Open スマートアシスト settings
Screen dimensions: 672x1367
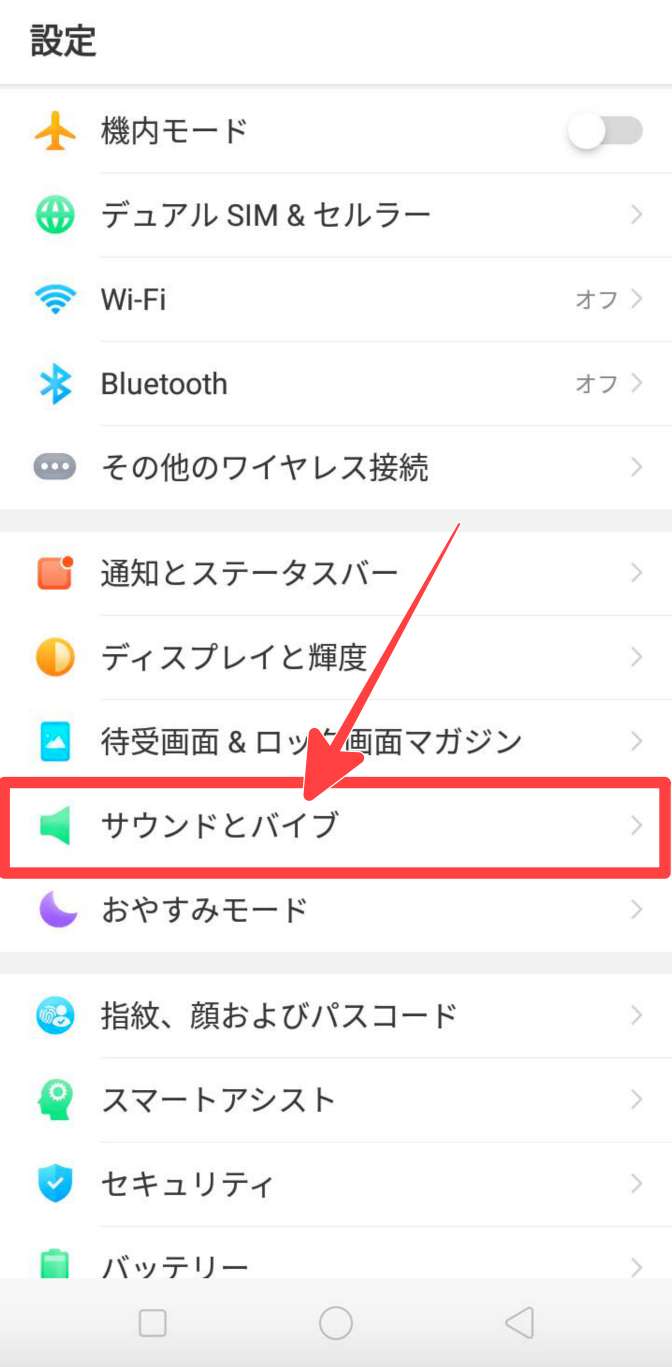click(x=336, y=1100)
